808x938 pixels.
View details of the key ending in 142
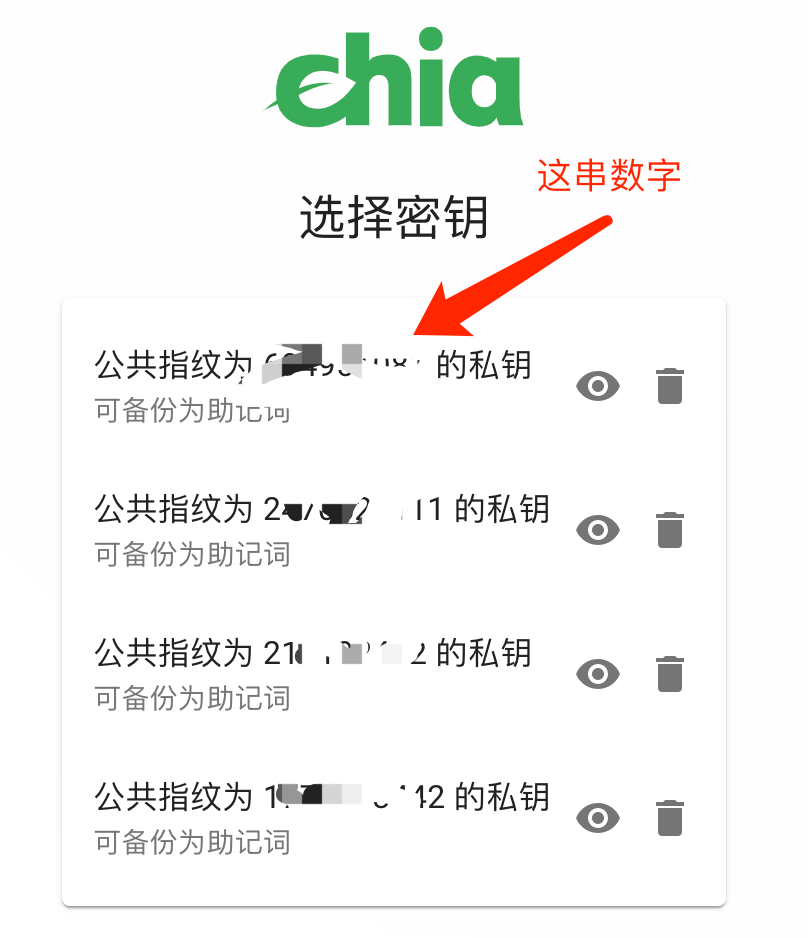pyautogui.click(x=598, y=817)
